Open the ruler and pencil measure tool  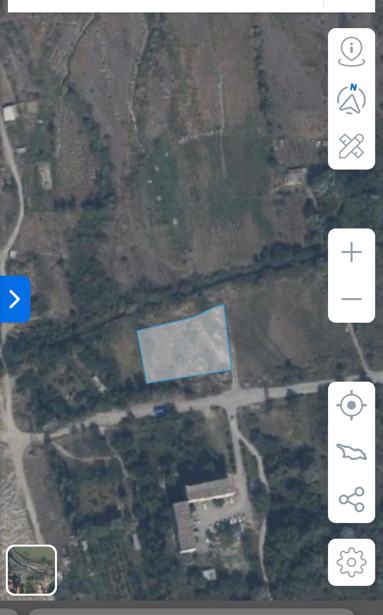tap(351, 146)
